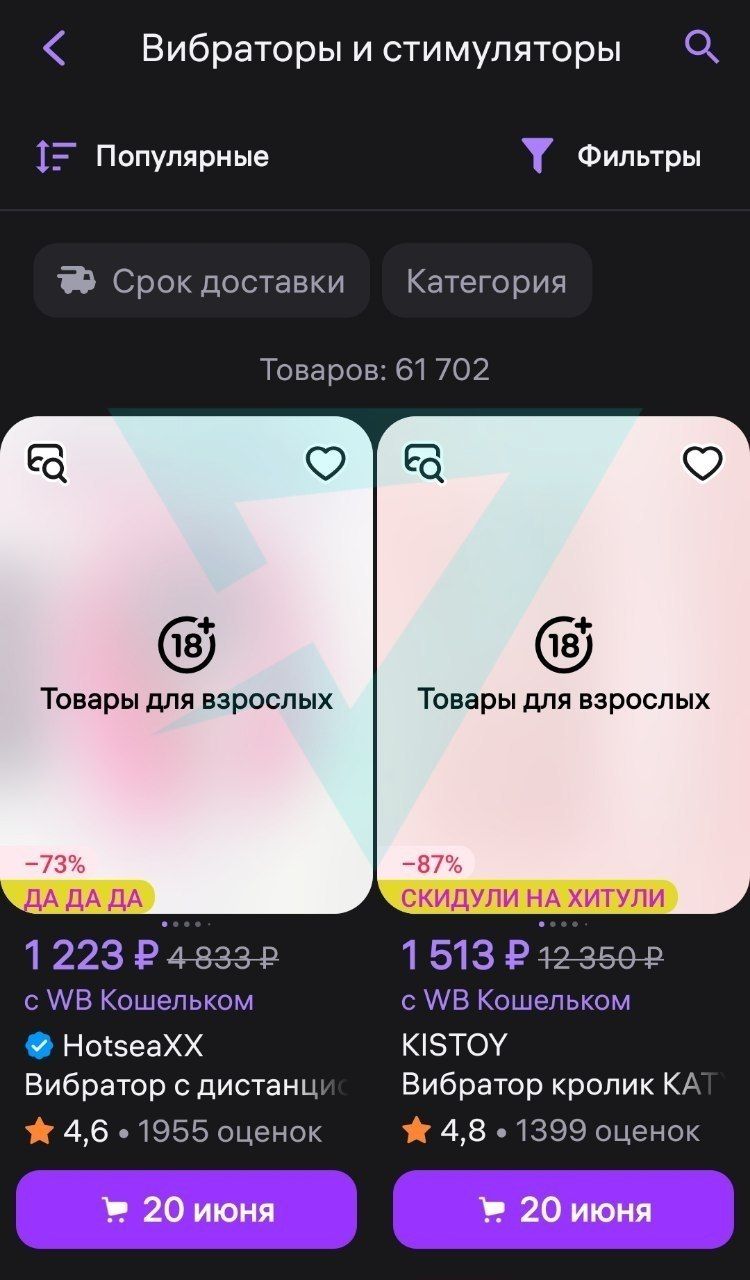Add the HotseaXX item to favorites
Screen dimensions: 750x1280
[325, 463]
